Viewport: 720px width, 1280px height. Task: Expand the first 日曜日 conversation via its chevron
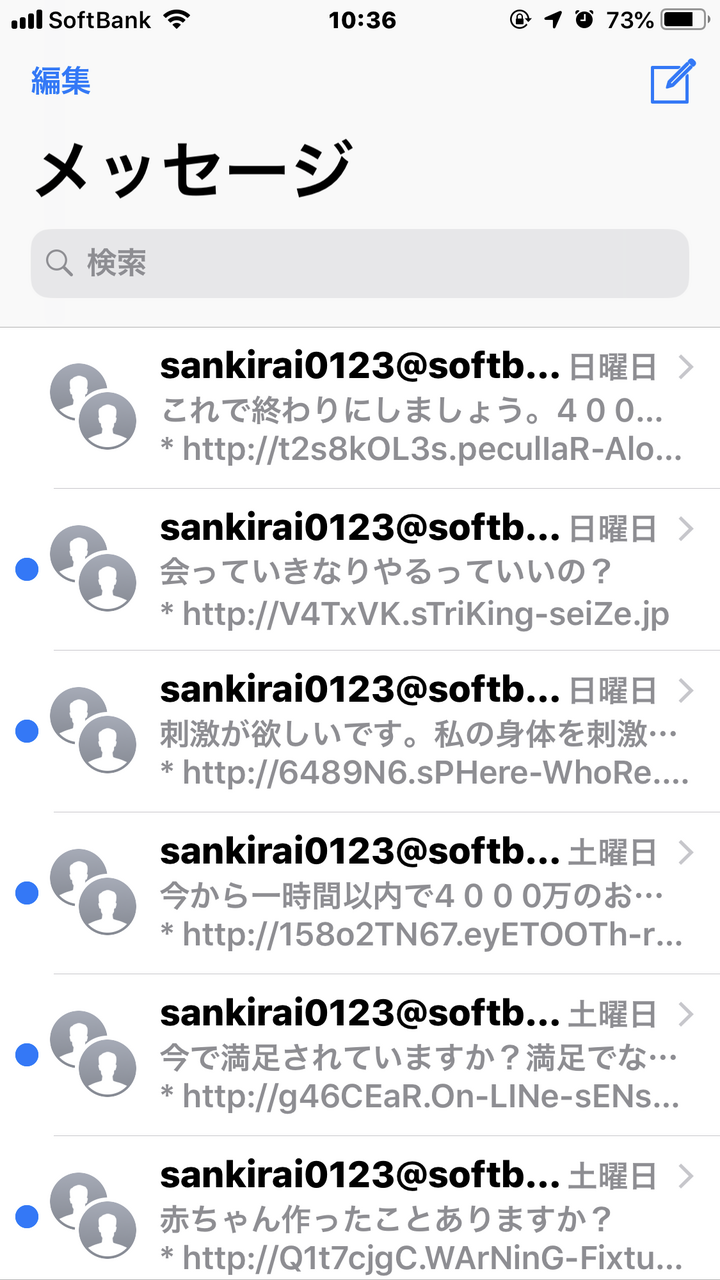tap(687, 367)
